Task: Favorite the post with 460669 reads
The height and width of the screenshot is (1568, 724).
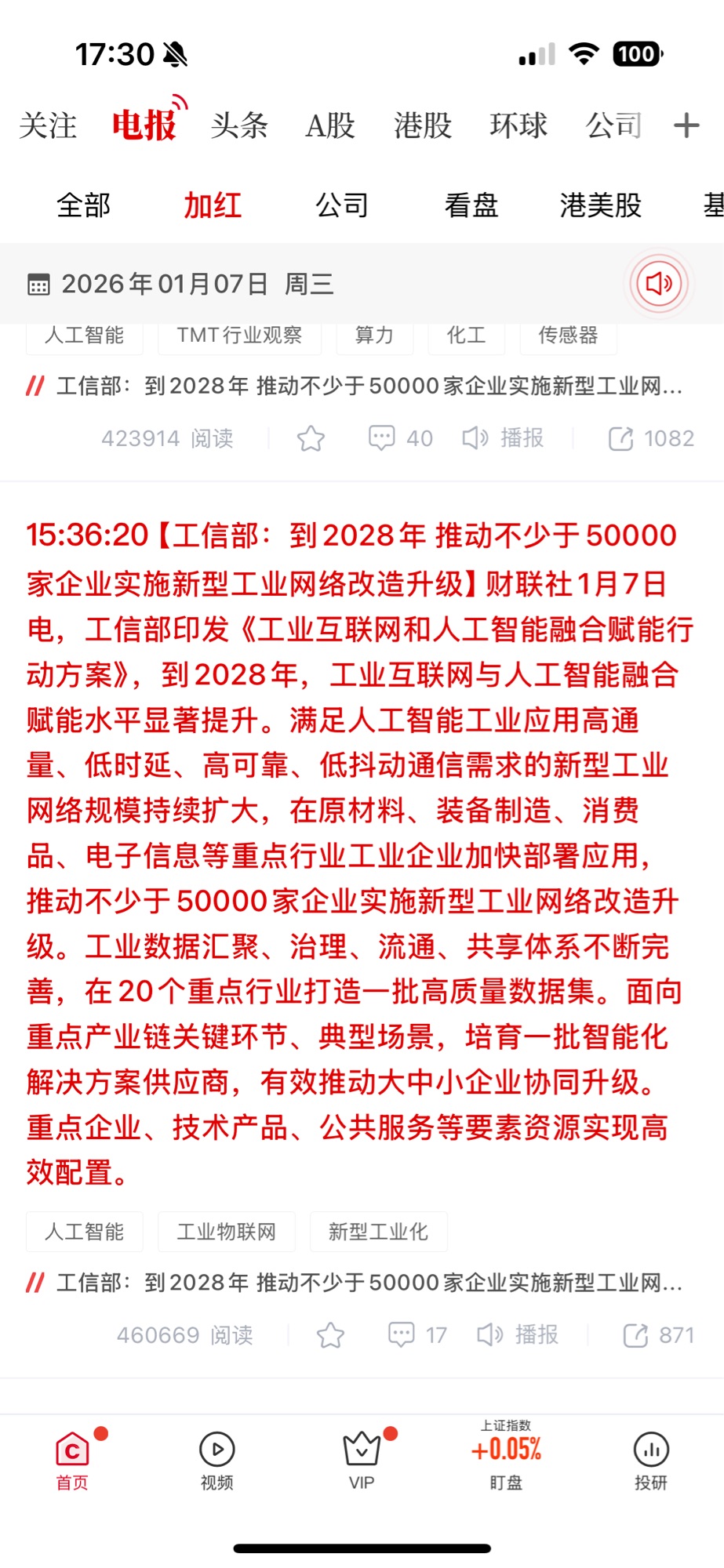Action: (330, 1335)
